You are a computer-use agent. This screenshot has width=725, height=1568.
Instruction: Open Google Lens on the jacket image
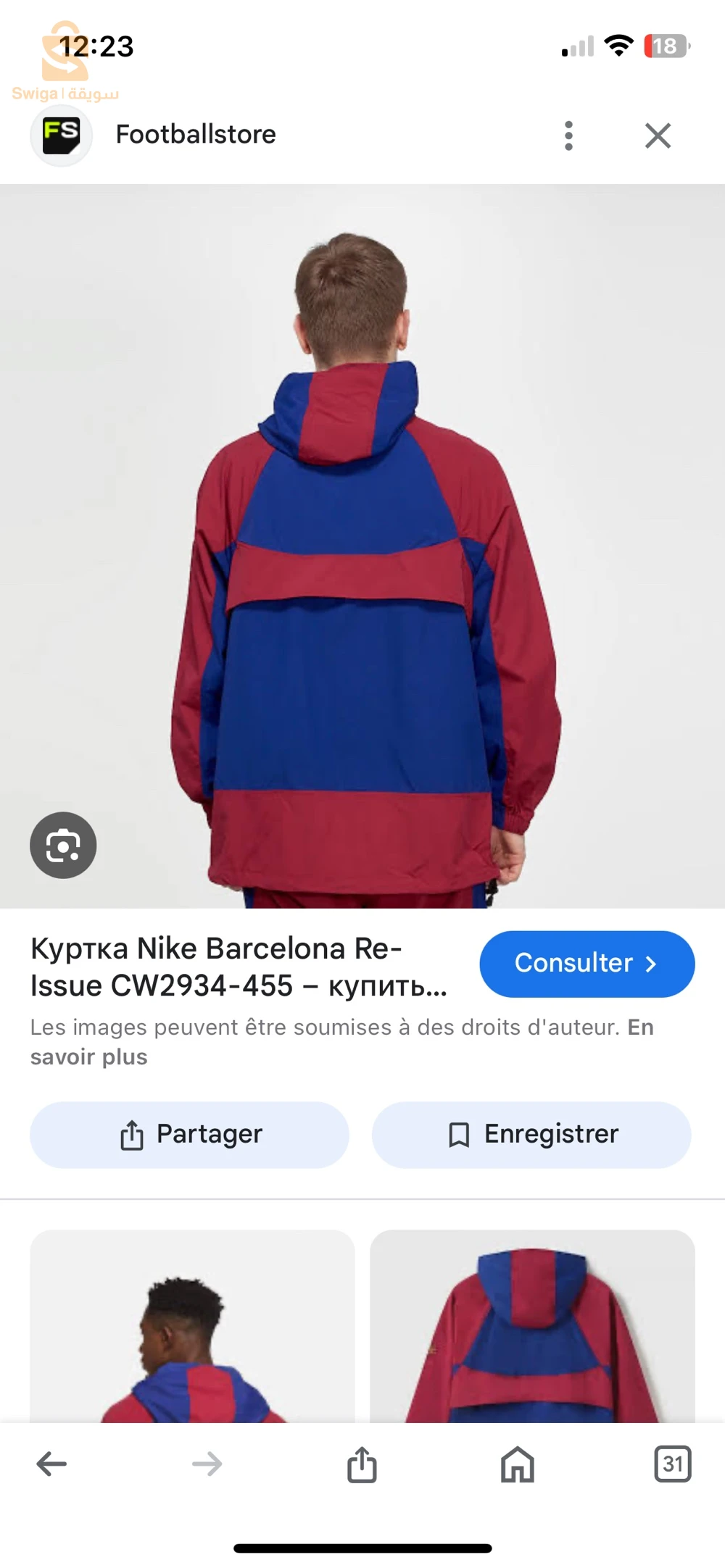(62, 845)
